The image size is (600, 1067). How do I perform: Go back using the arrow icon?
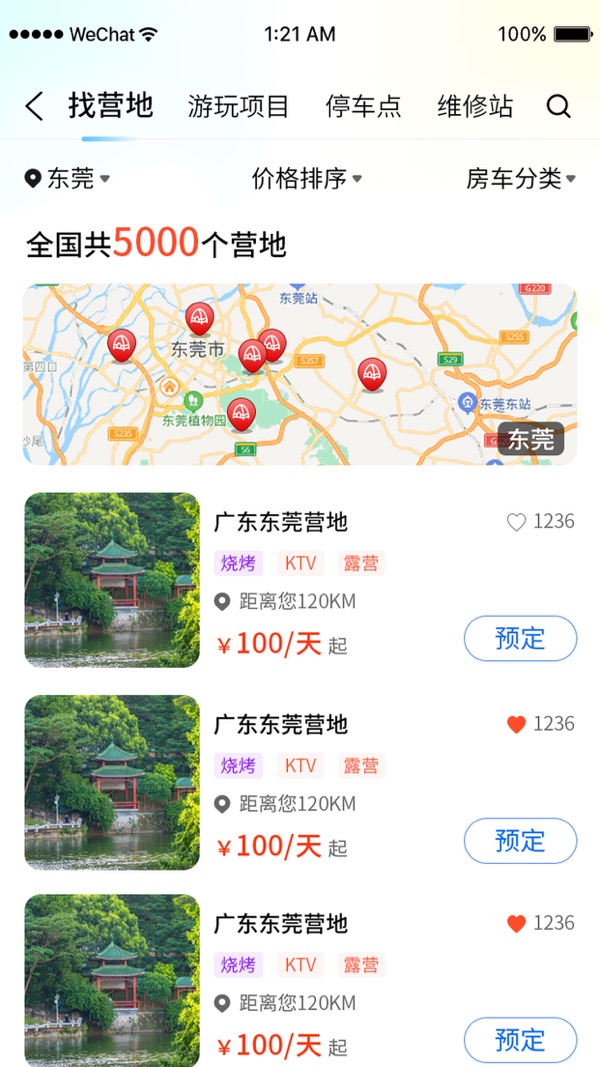click(35, 106)
